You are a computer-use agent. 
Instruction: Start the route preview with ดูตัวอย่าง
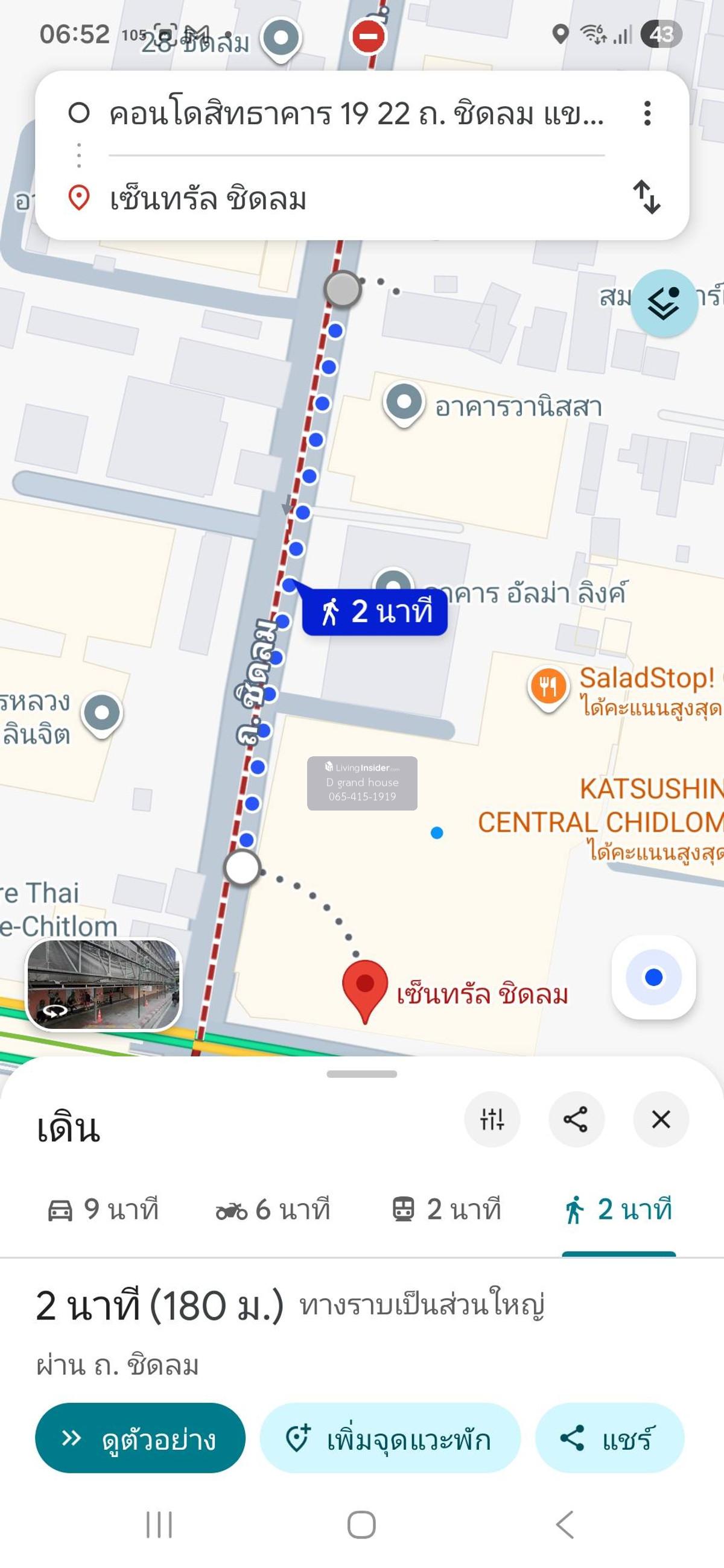140,1438
